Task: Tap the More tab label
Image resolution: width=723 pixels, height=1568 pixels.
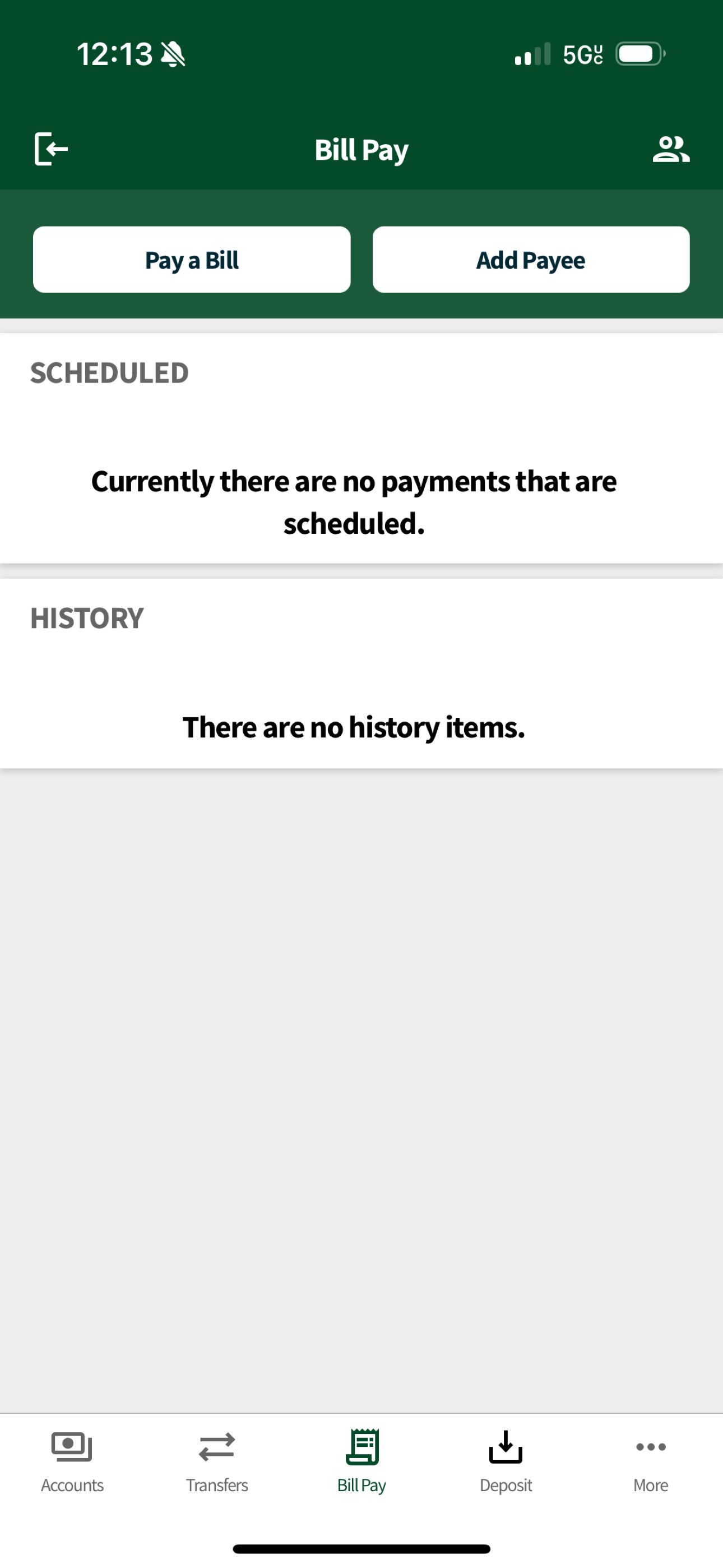Action: coord(650,1485)
